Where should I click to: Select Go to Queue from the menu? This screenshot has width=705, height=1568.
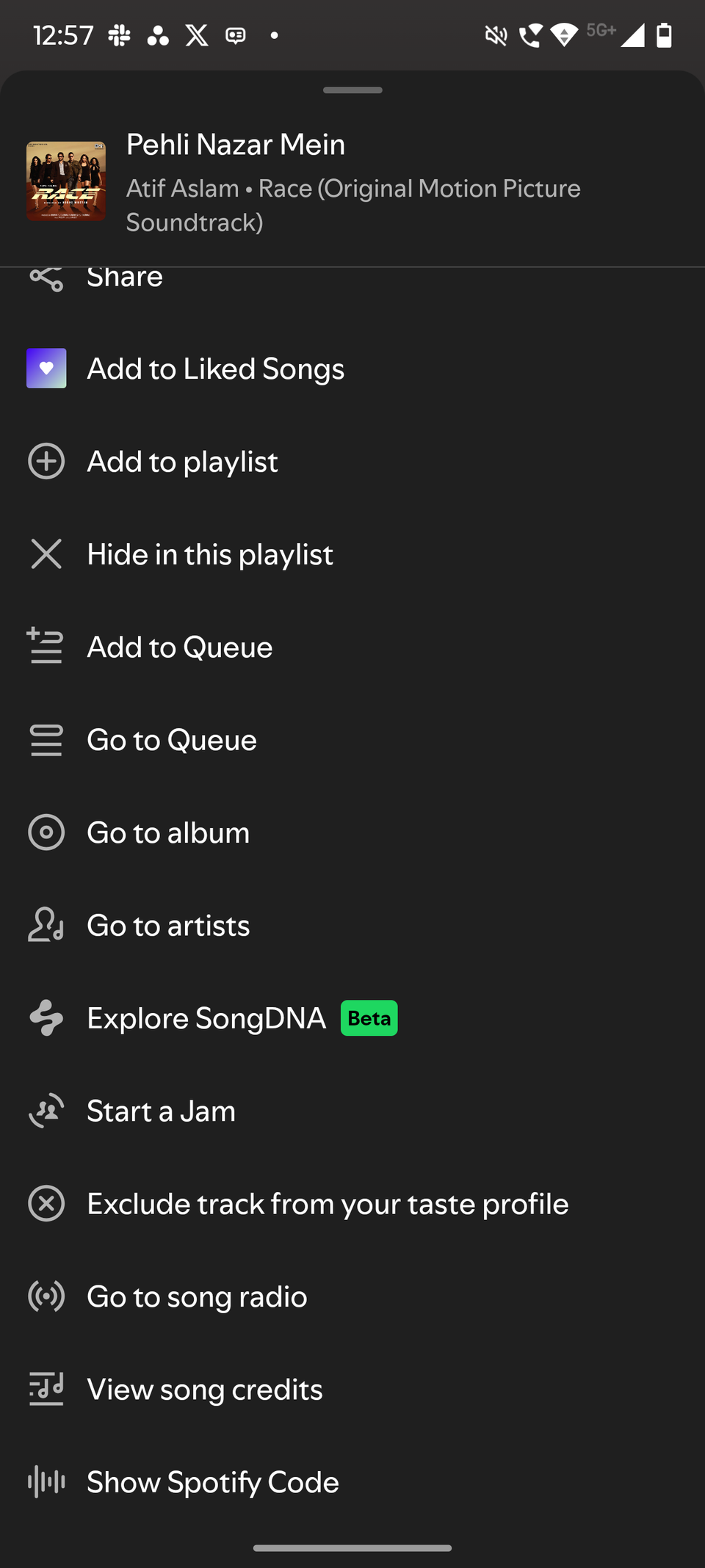pyautogui.click(x=171, y=740)
